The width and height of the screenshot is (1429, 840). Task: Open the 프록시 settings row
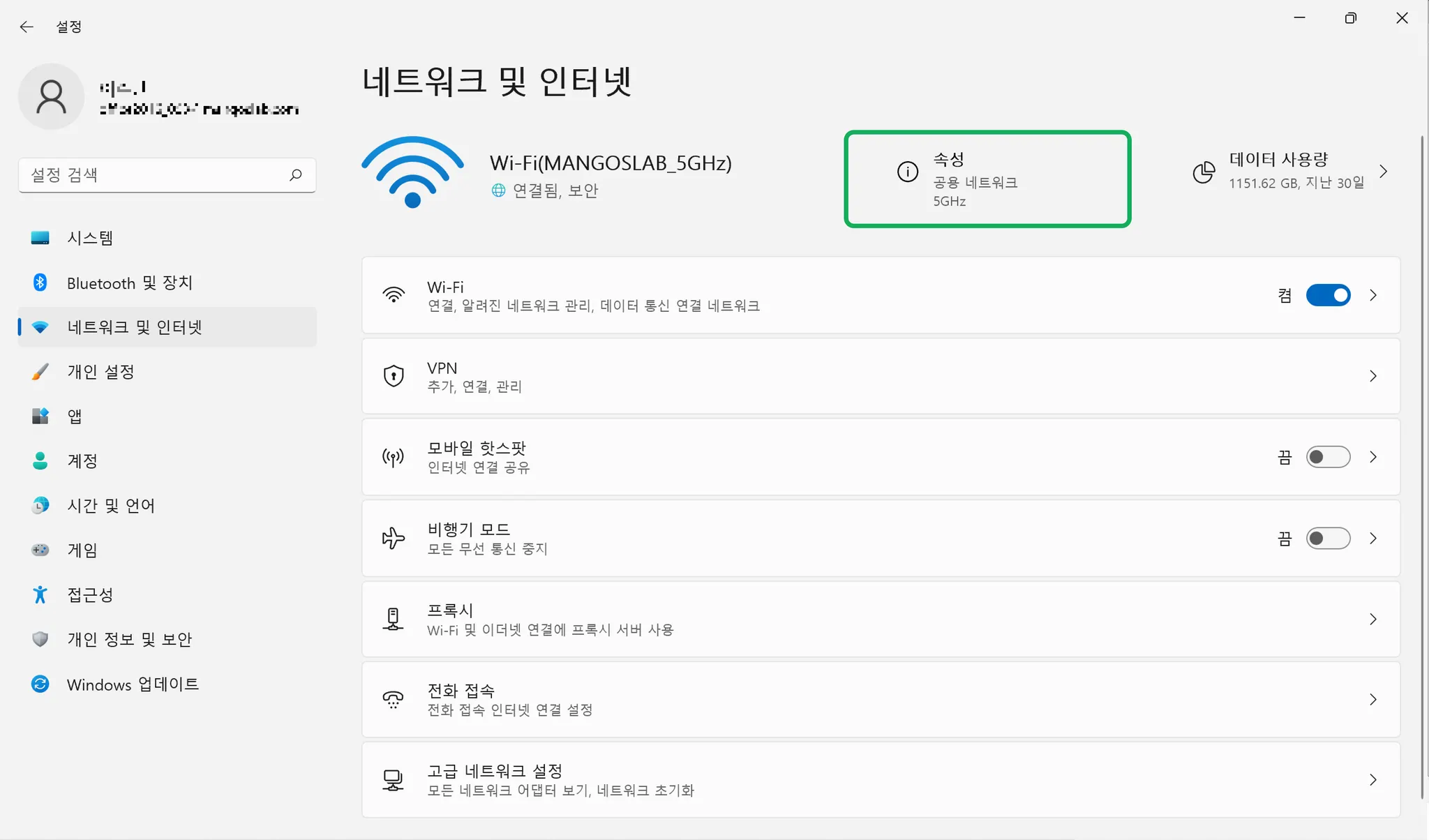tap(880, 620)
